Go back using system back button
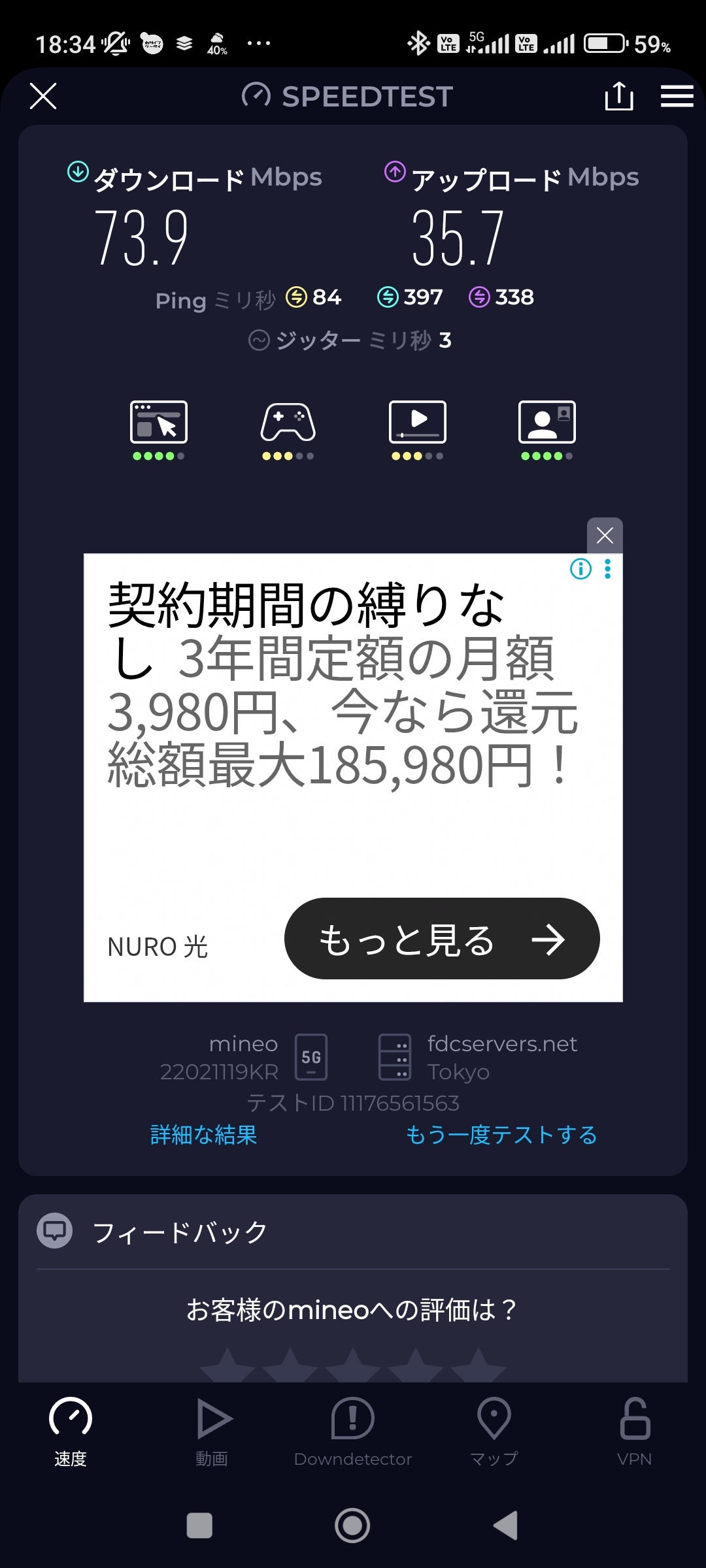 pos(505,1526)
